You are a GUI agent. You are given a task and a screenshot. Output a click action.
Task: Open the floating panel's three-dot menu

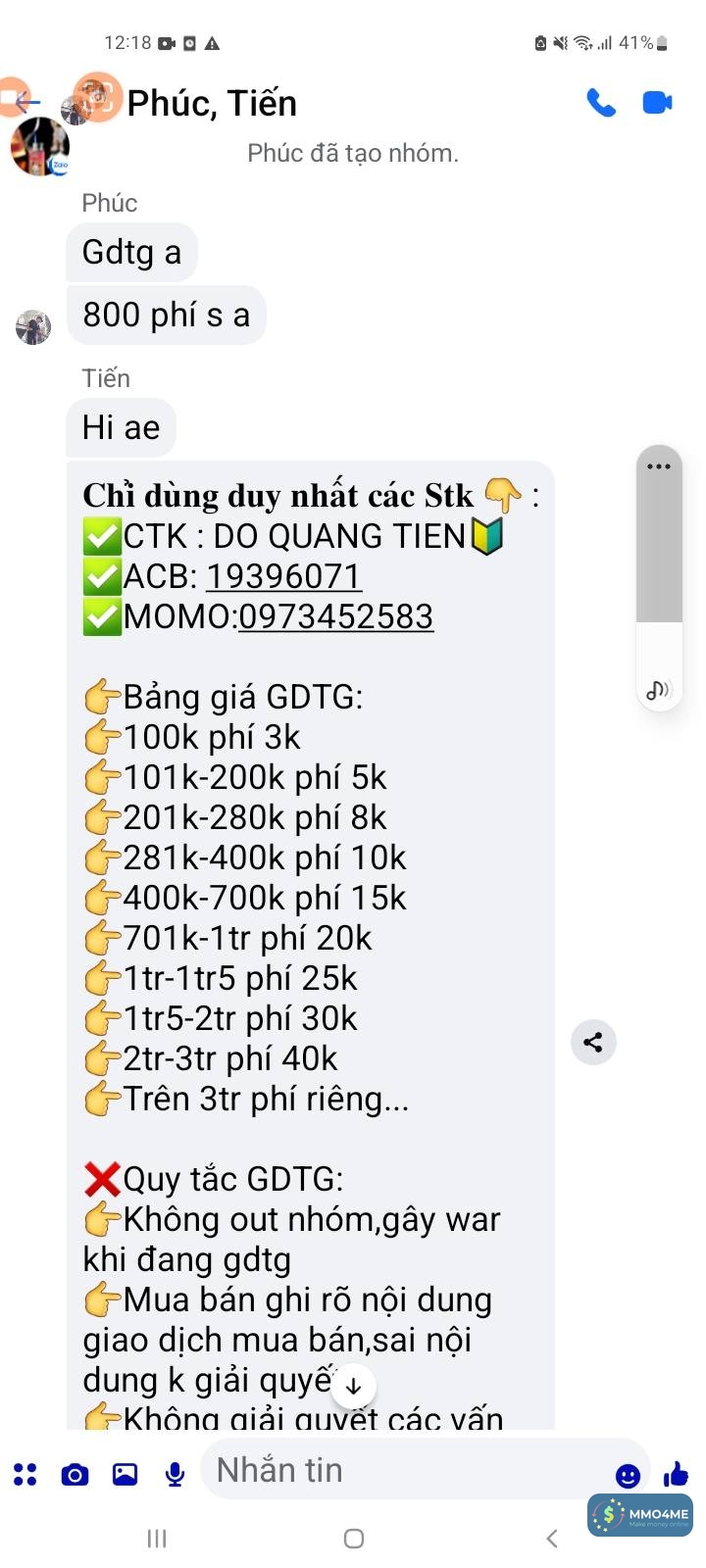tap(659, 466)
